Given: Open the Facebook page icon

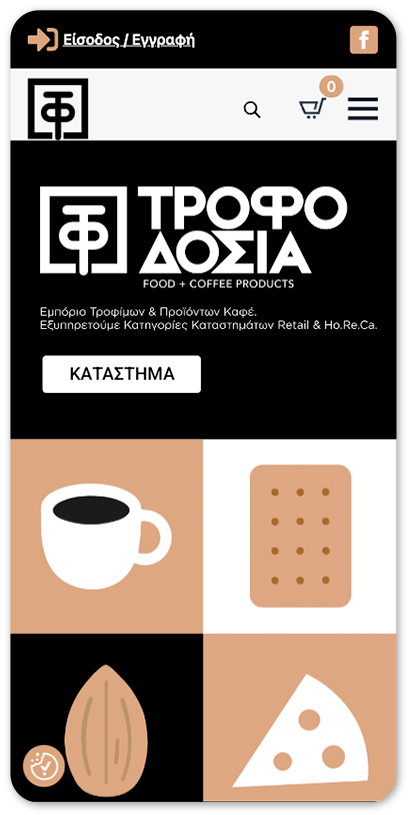Looking at the screenshot, I should point(364,40).
